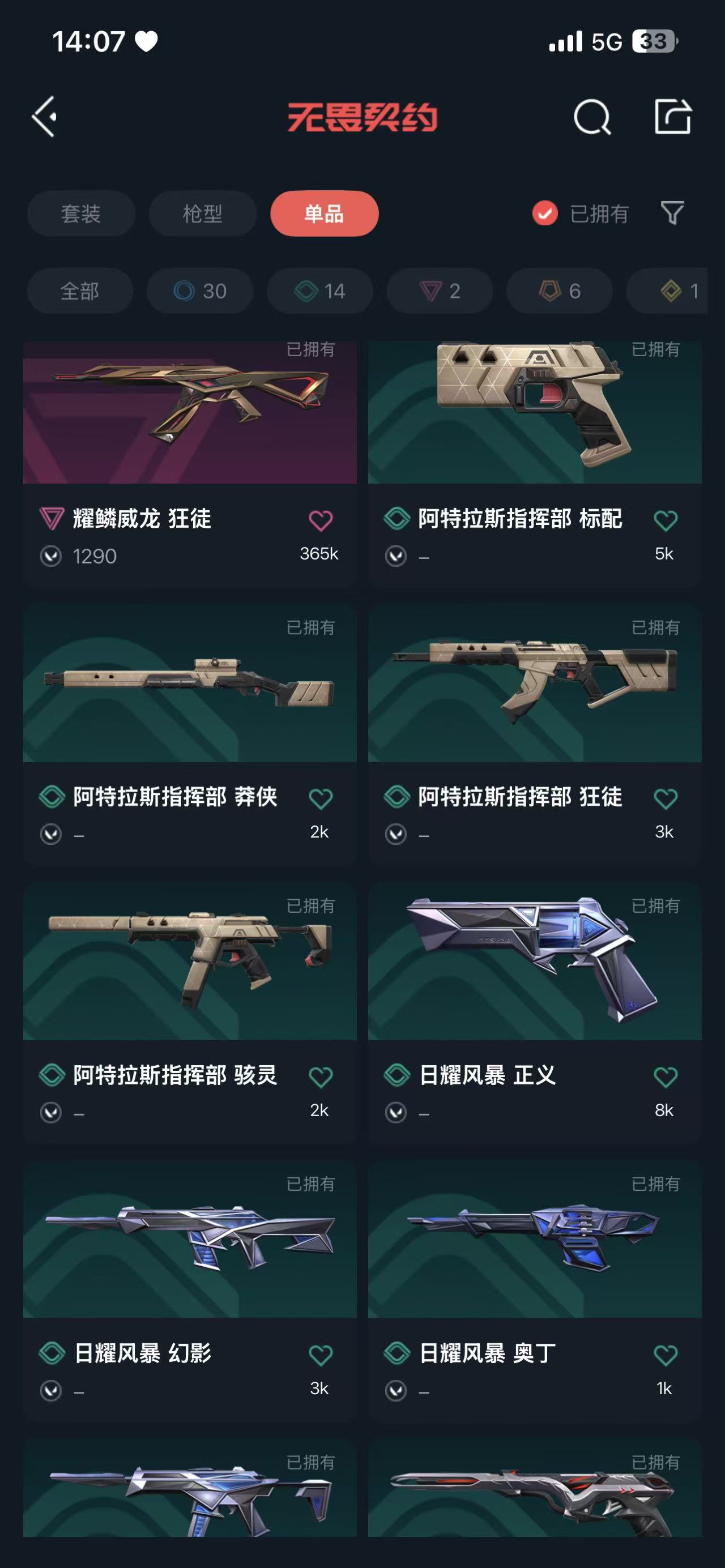Viewport: 725px width, 1568px height.
Task: Open the search icon in header
Action: 592,117
